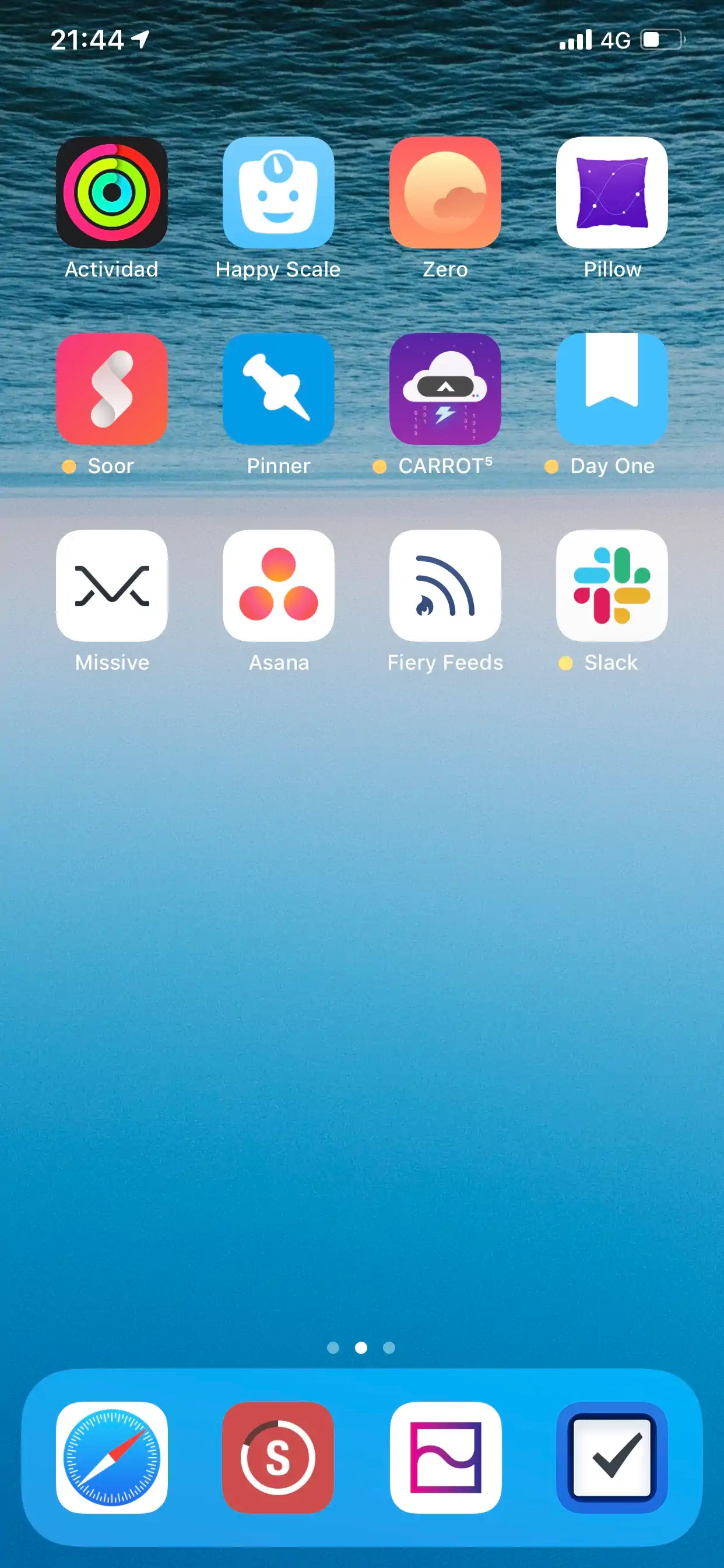This screenshot has width=724, height=1568.
Task: Open the Actividad app
Action: tap(111, 192)
